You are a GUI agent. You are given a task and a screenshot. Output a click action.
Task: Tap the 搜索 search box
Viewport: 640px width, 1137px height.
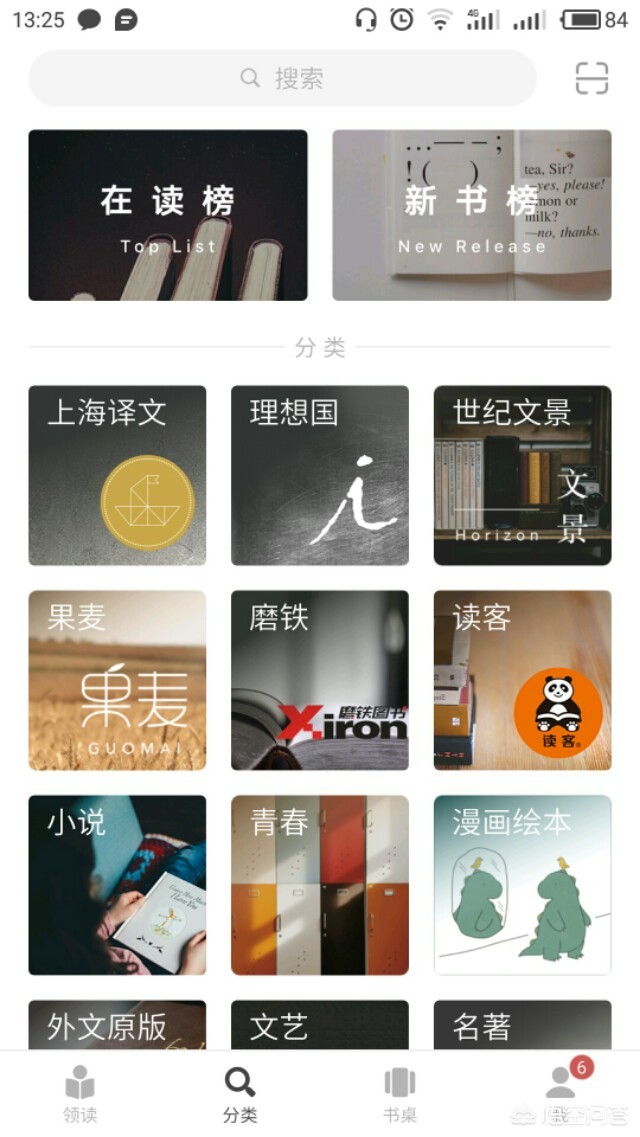click(x=282, y=78)
